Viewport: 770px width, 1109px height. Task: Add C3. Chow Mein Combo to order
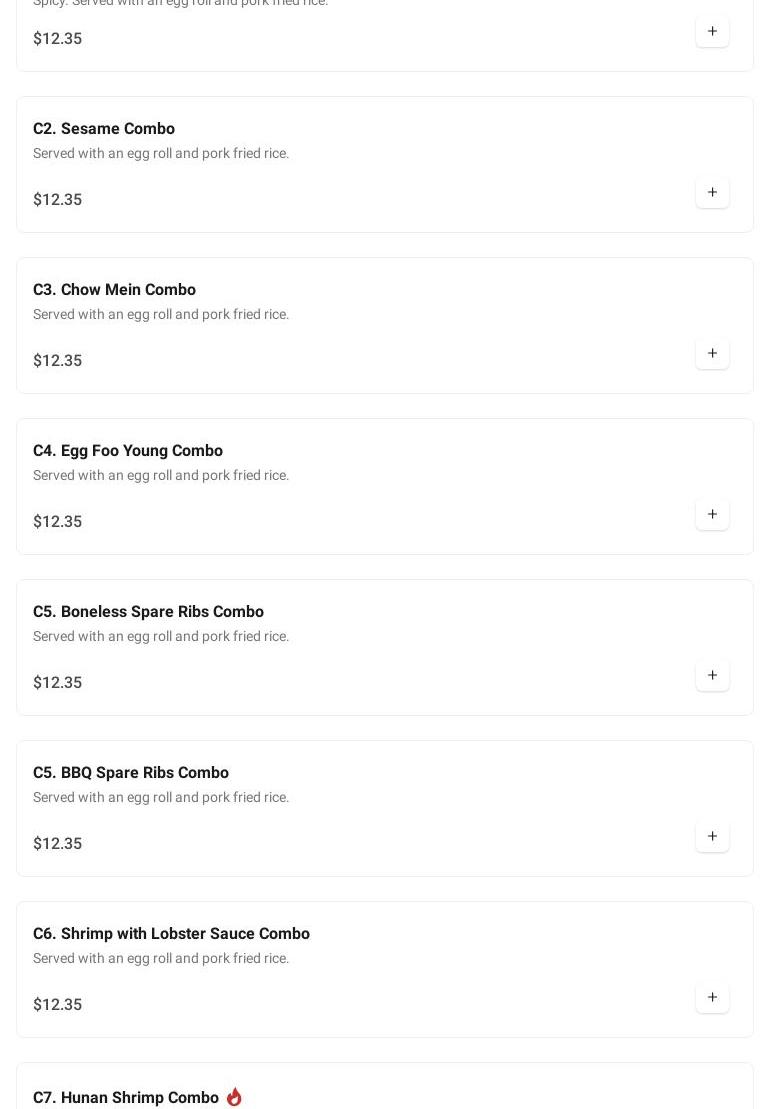[x=712, y=353]
